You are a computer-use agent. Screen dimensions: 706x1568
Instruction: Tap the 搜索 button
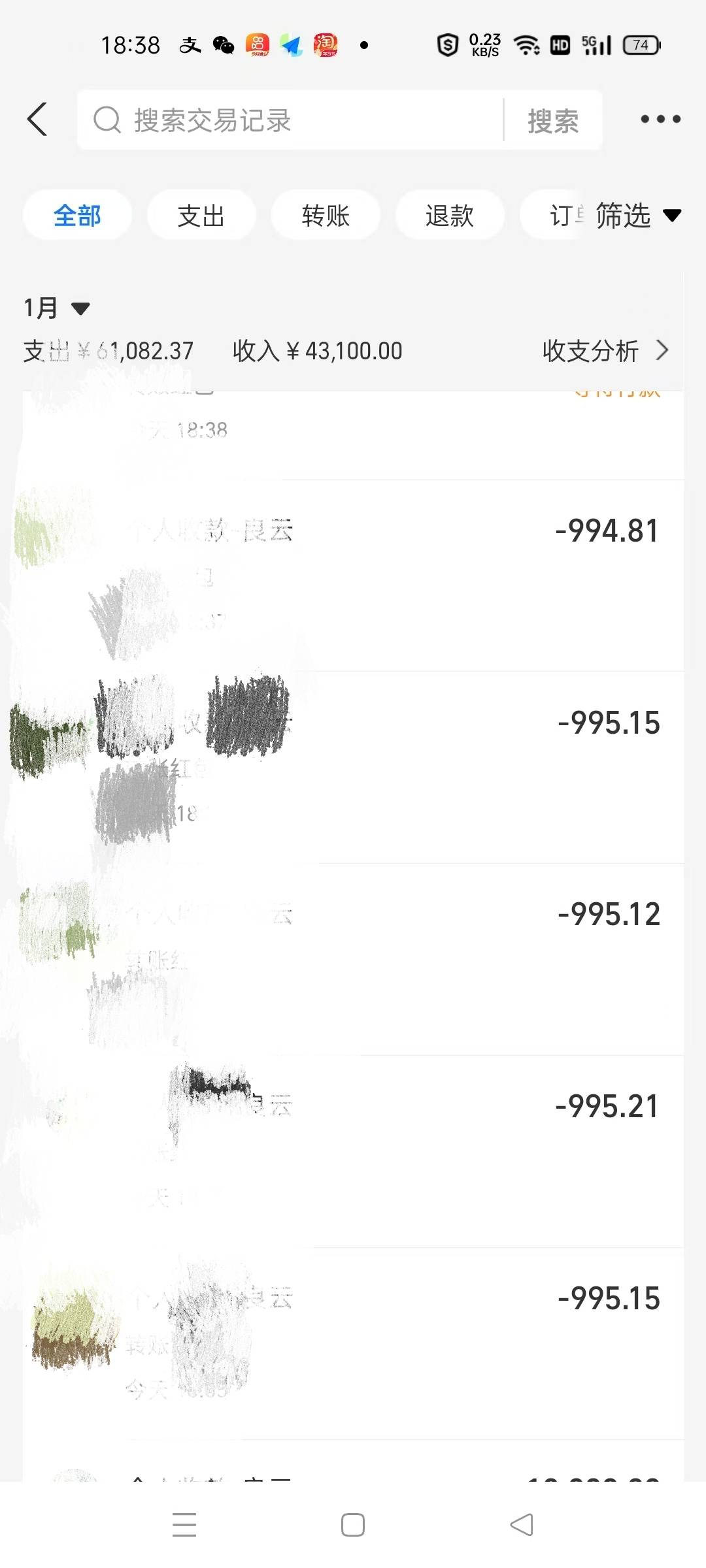[553, 121]
